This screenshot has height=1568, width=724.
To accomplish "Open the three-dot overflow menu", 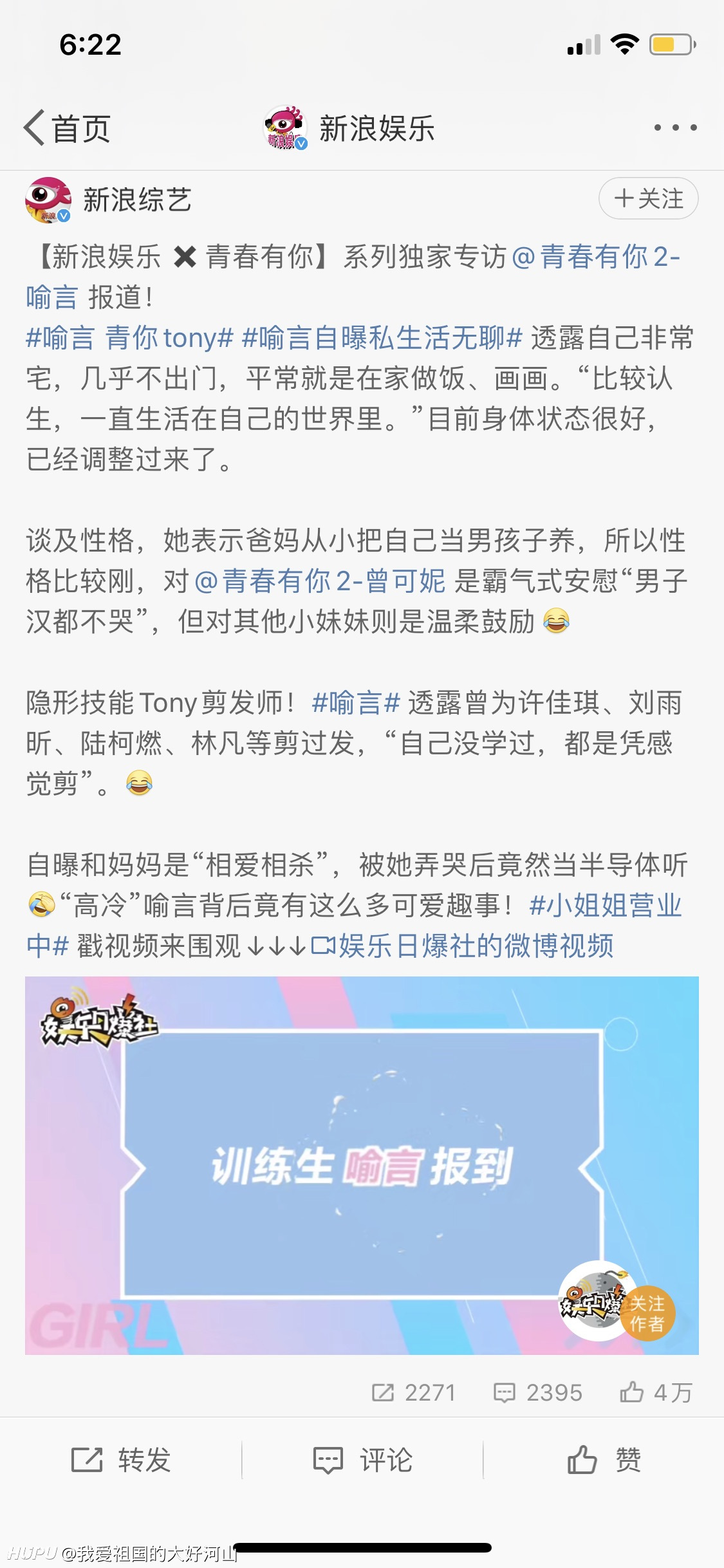I will pos(675,127).
